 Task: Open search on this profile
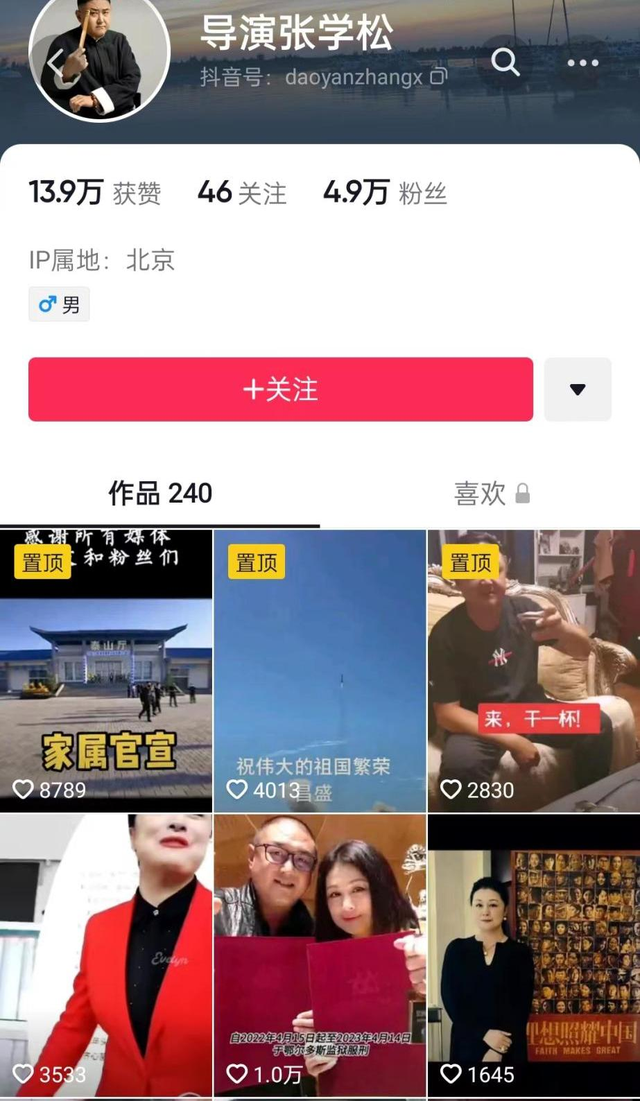coord(506,63)
